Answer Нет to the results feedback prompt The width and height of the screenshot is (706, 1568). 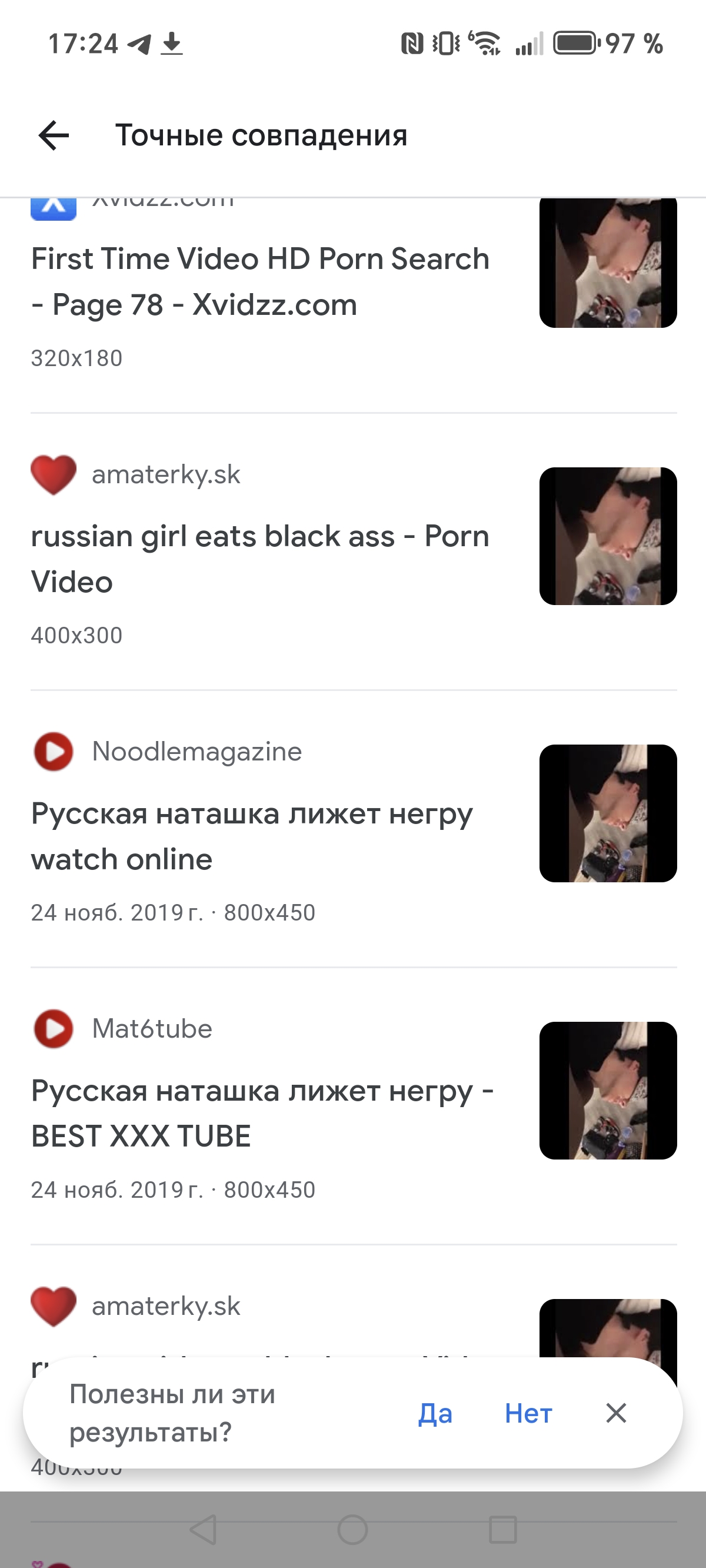click(x=528, y=1413)
